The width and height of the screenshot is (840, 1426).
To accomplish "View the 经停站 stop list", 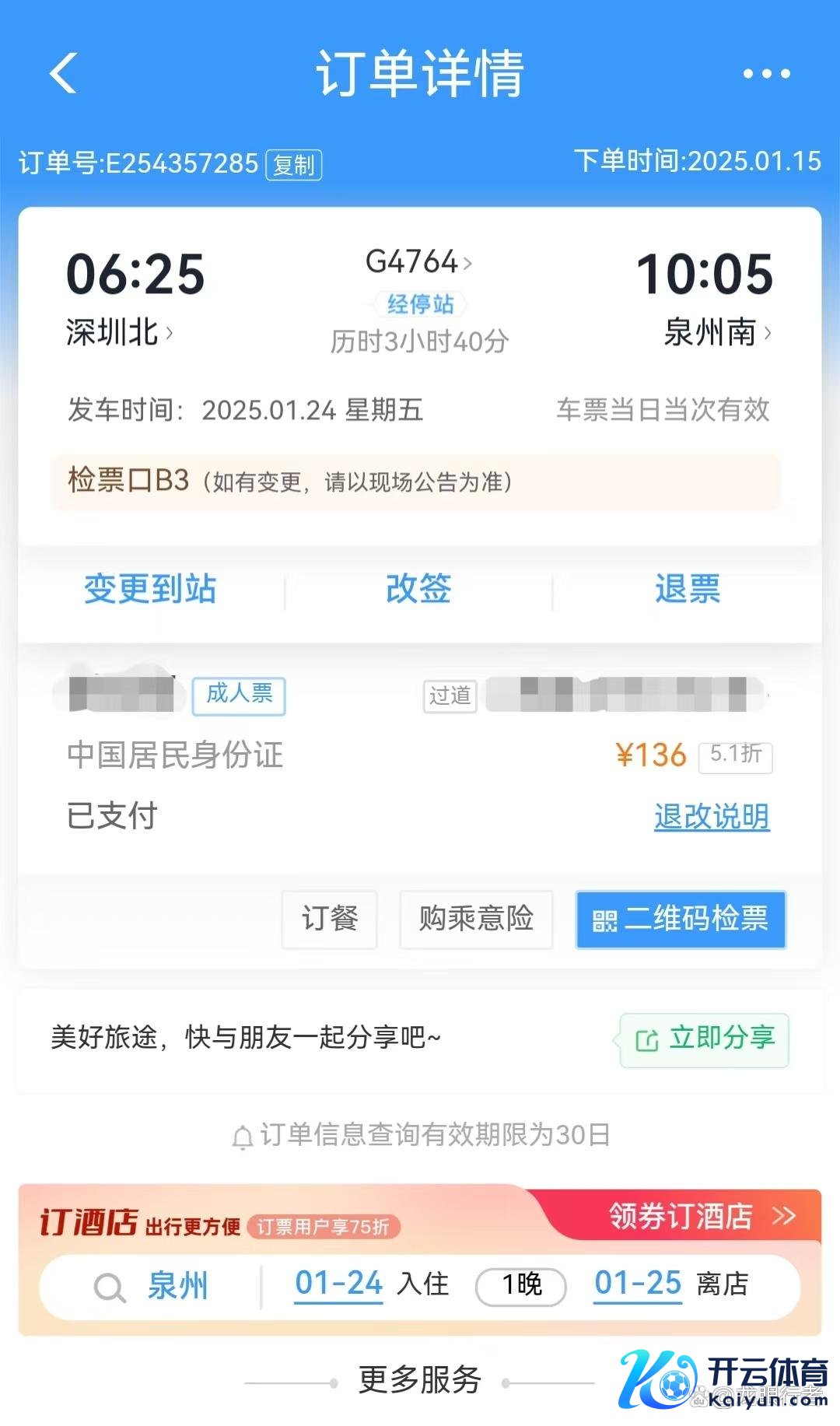I will click(420, 304).
